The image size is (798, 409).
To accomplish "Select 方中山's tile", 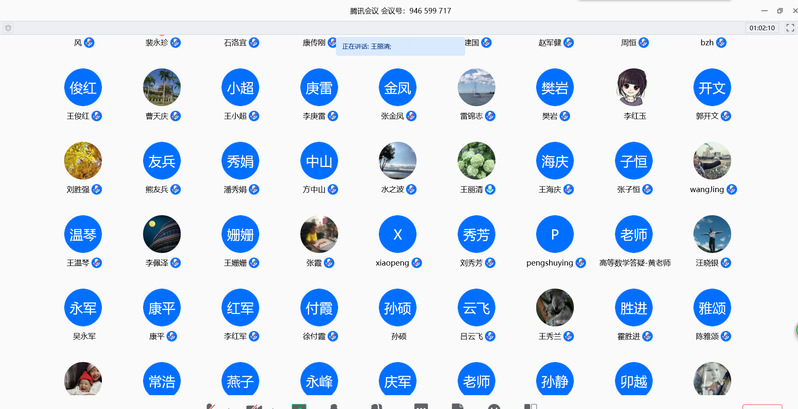I will pyautogui.click(x=319, y=161).
